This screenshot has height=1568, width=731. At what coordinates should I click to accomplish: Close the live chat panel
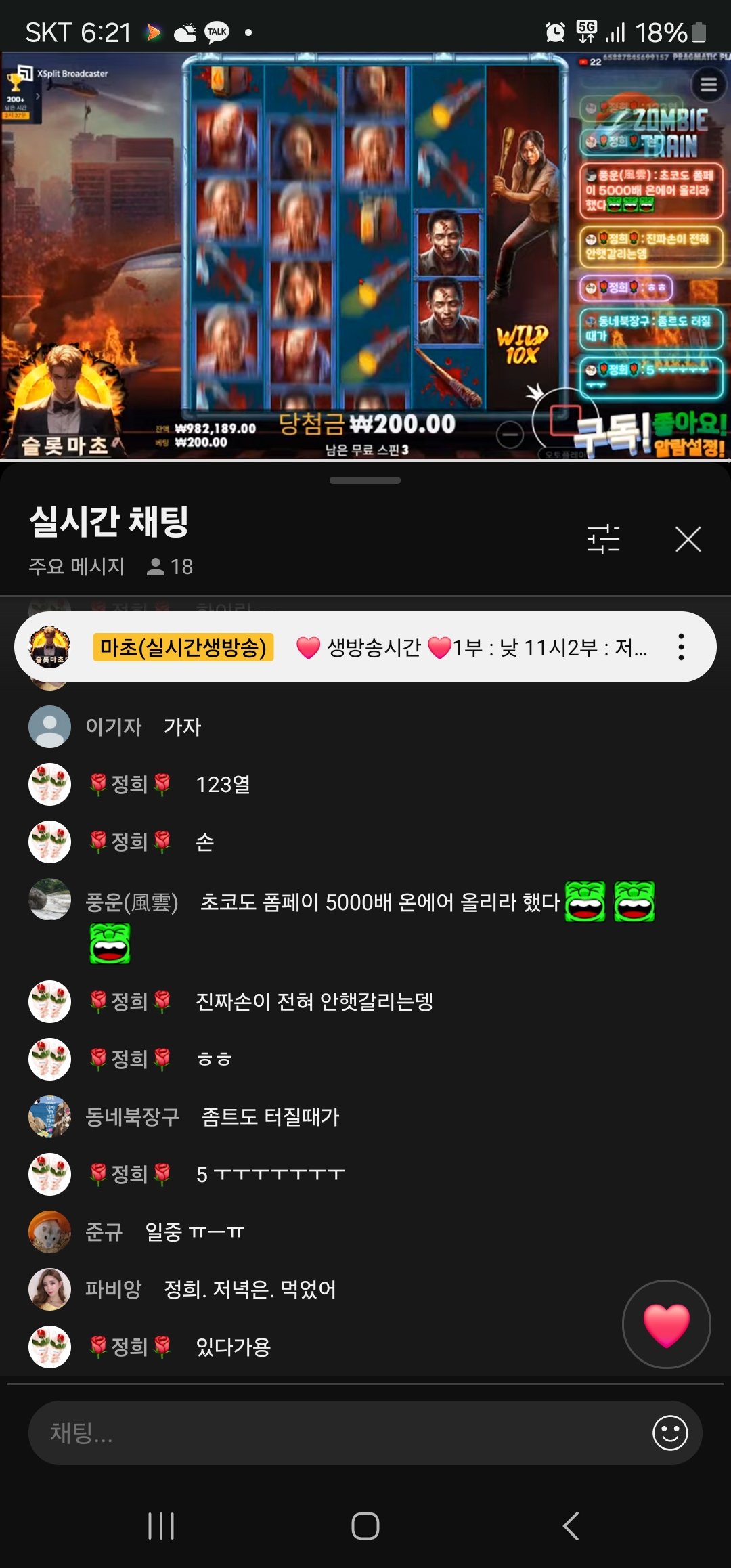click(688, 540)
